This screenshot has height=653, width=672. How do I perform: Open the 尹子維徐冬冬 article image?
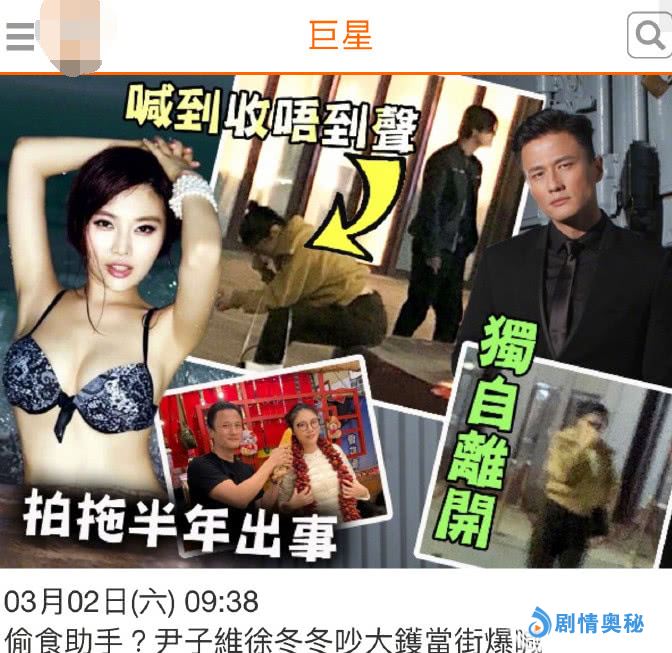point(336,320)
